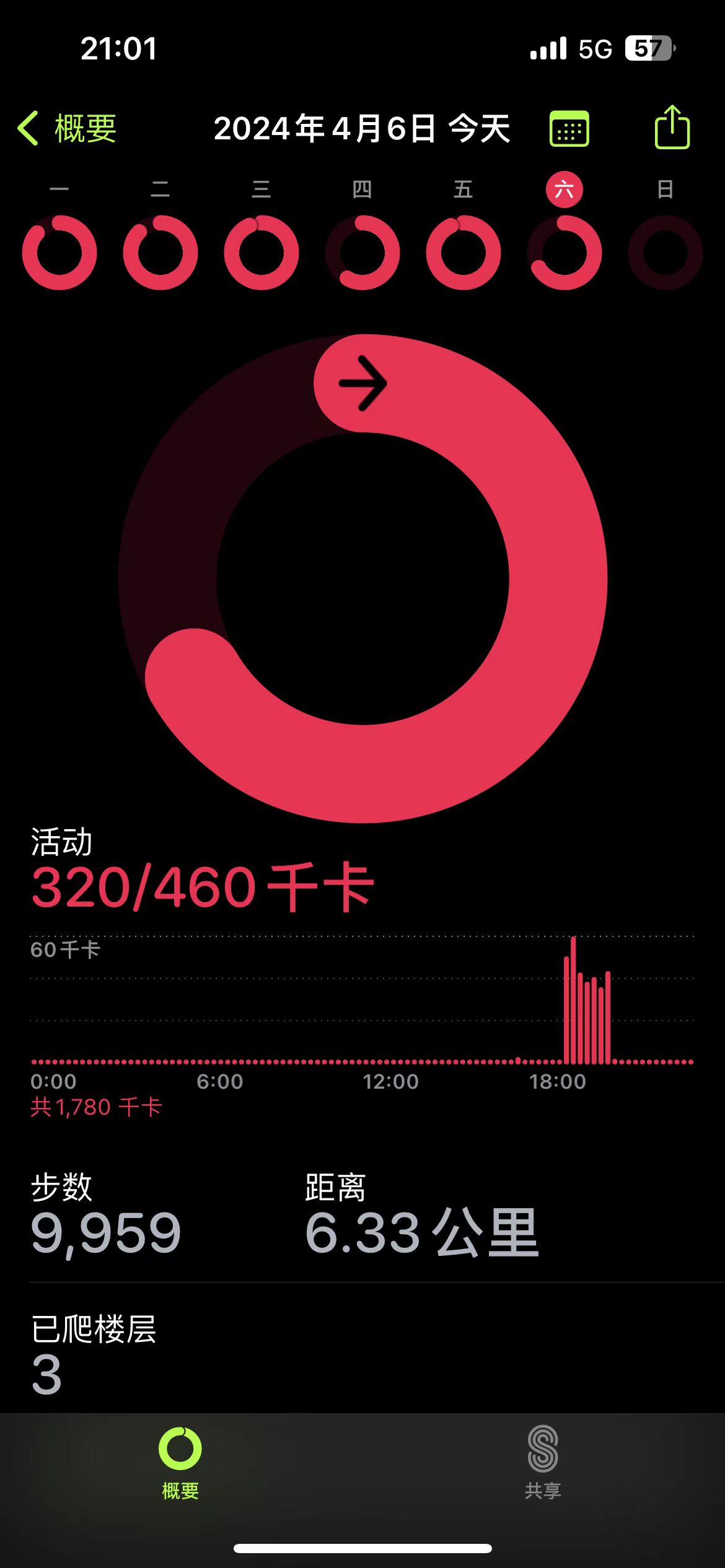This screenshot has height=1568, width=725.
Task: Select Friday (五) activity ring
Action: [x=464, y=252]
